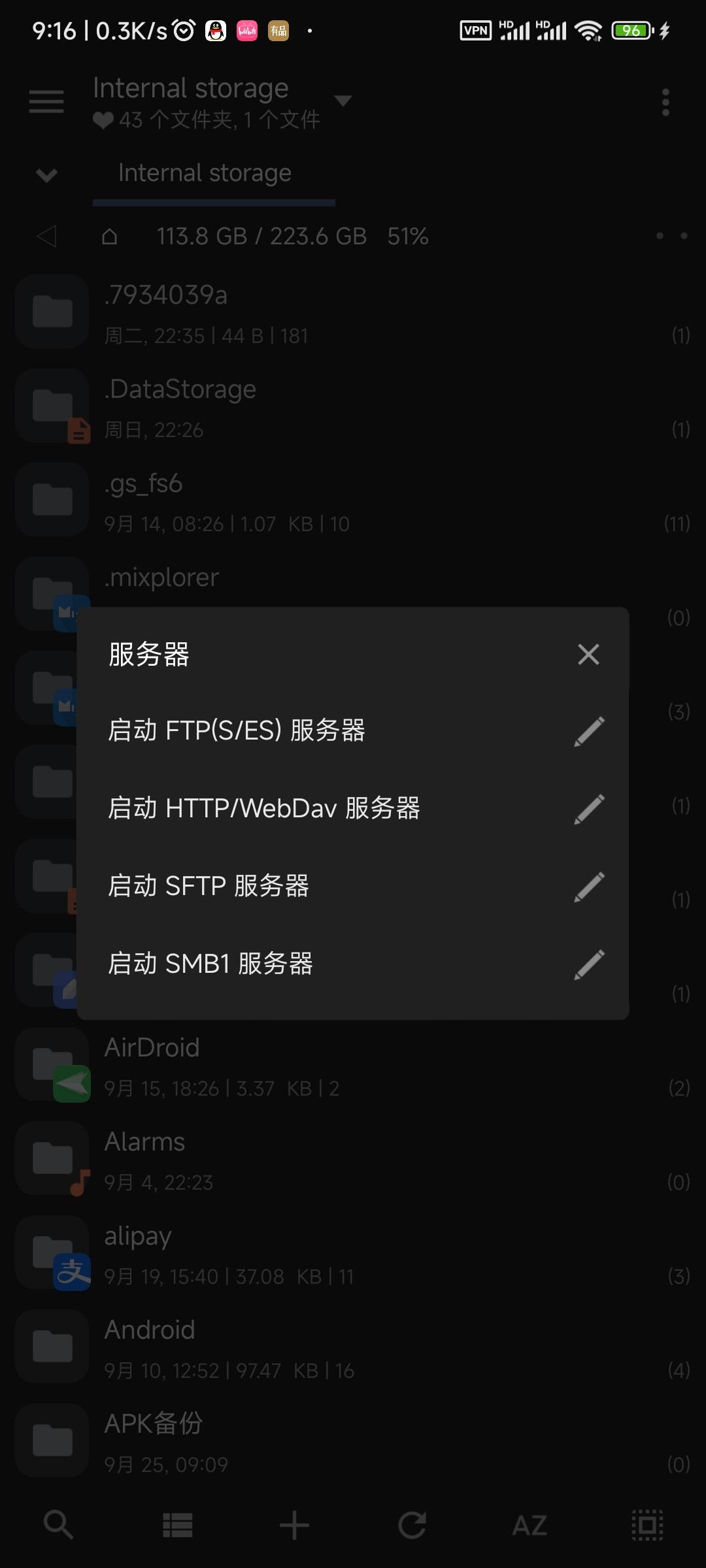Edit HTTP/WebDav server settings
The height and width of the screenshot is (1568, 706).
click(x=589, y=809)
